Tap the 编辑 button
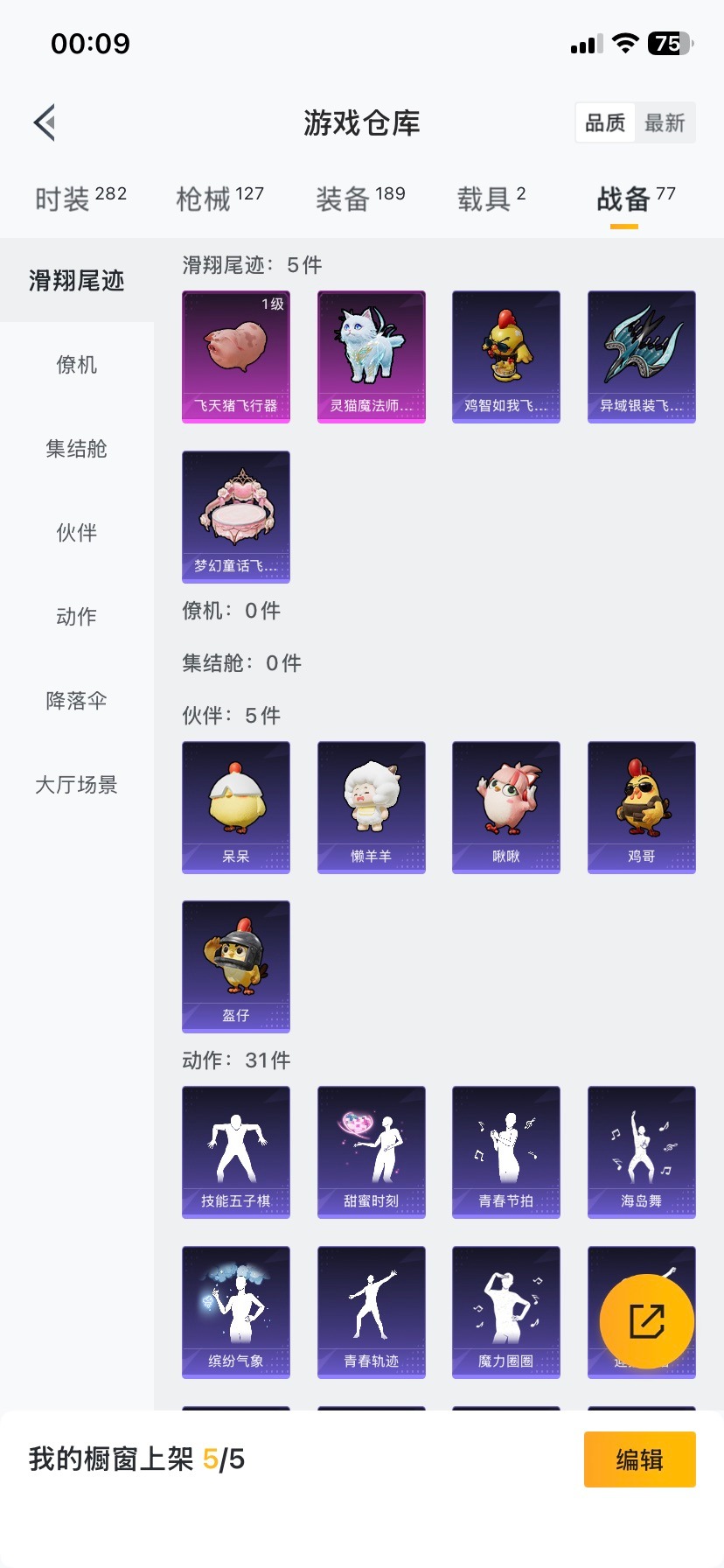The width and height of the screenshot is (724, 1568). tap(639, 1459)
